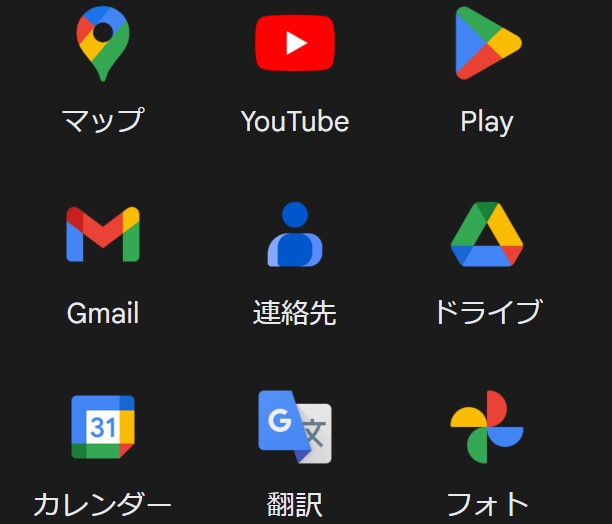
Task: Open the Gmail app
Action: [x=103, y=235]
